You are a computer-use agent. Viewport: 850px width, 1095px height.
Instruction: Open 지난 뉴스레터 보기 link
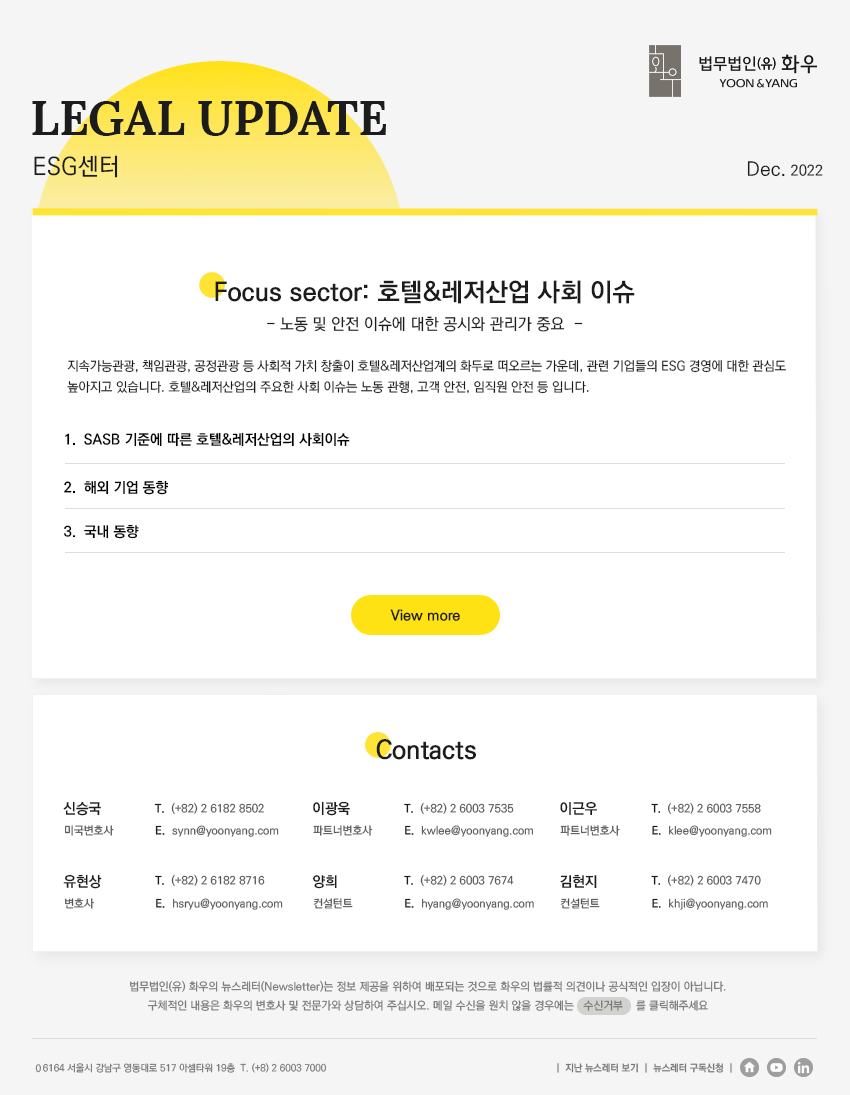point(601,1068)
